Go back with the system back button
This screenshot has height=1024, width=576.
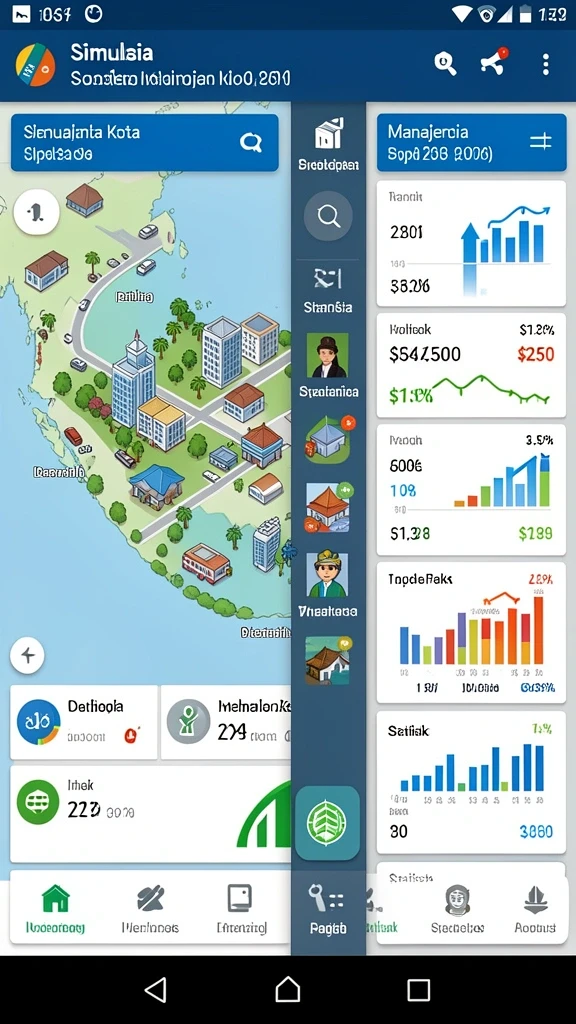(155, 990)
